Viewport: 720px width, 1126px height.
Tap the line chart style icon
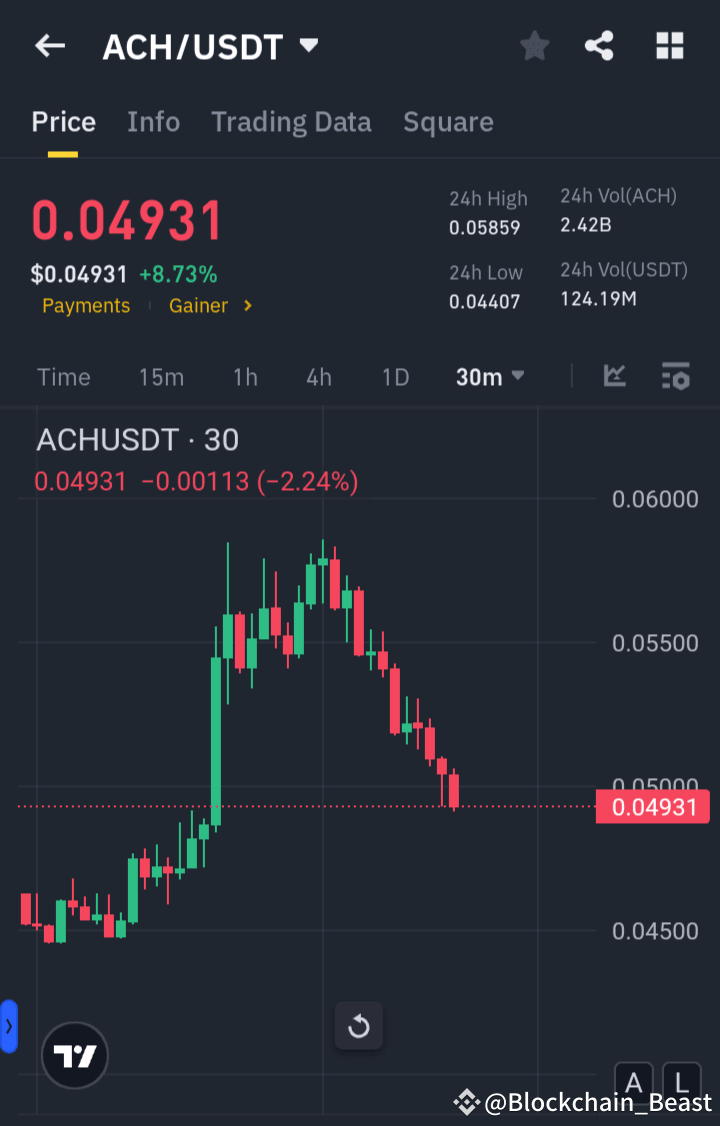pyautogui.click(x=614, y=377)
